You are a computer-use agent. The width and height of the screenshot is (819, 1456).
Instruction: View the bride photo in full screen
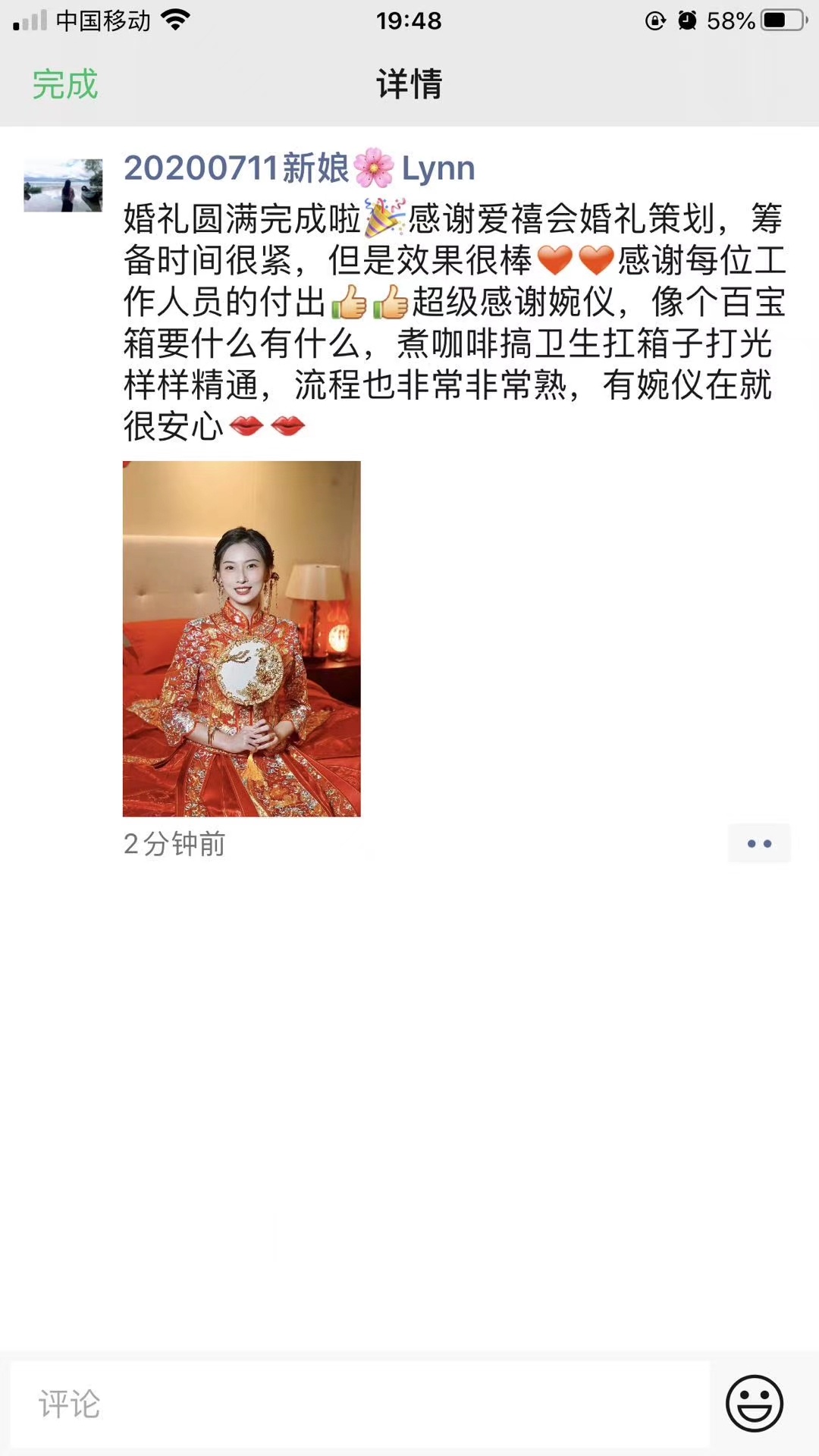point(241,639)
